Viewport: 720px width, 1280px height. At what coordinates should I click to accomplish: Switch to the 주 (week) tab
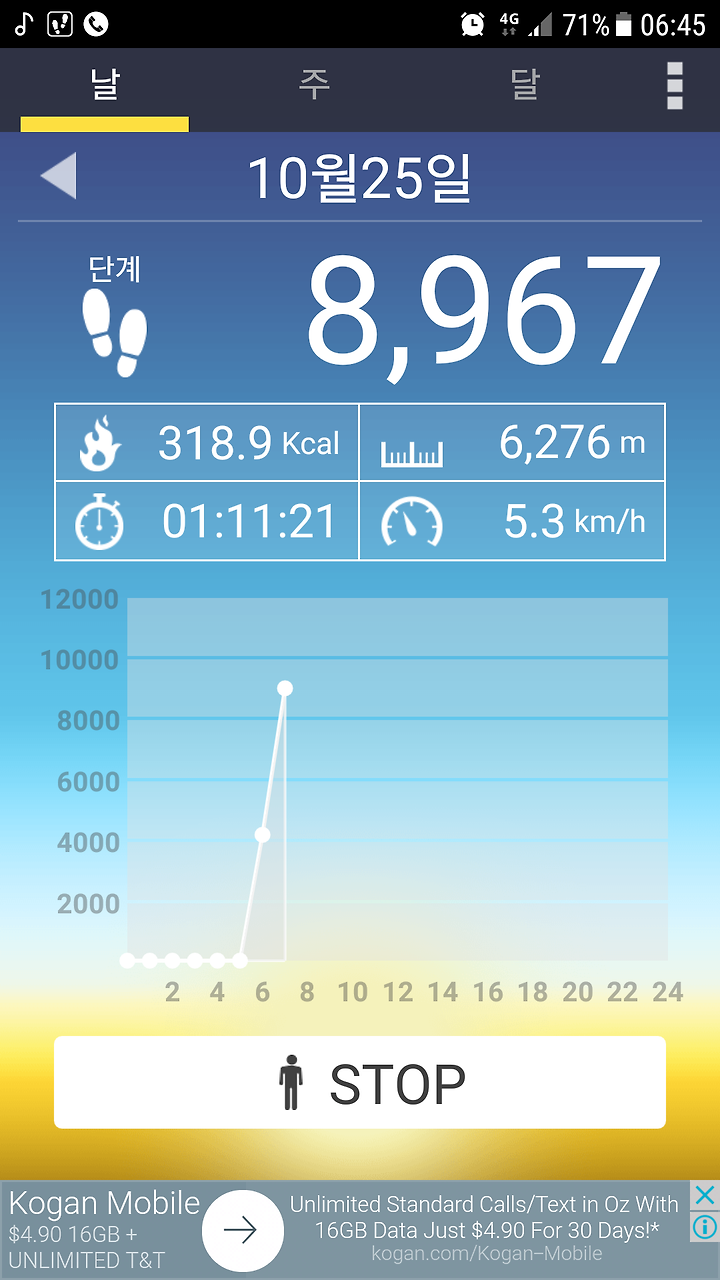coord(314,86)
